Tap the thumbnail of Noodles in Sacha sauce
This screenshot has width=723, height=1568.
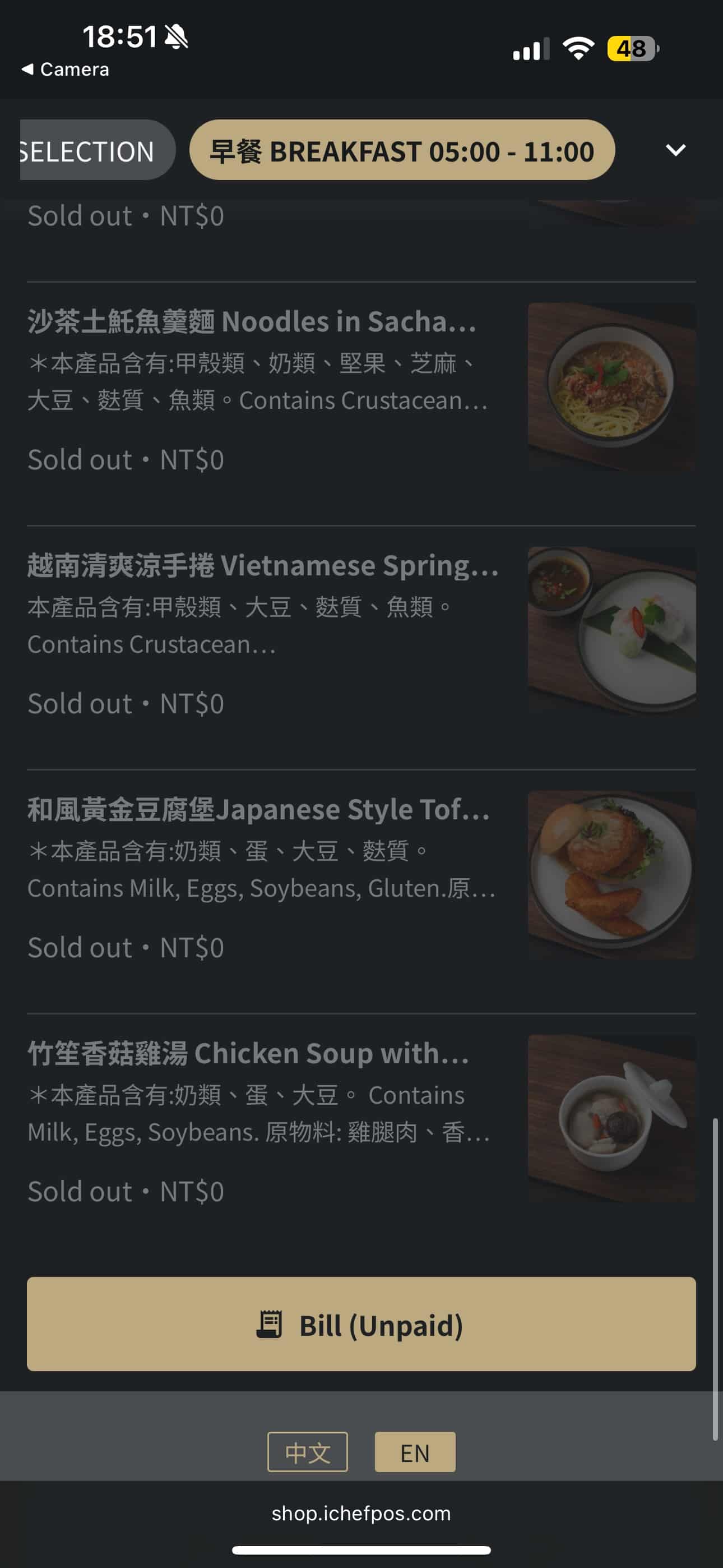tap(610, 386)
